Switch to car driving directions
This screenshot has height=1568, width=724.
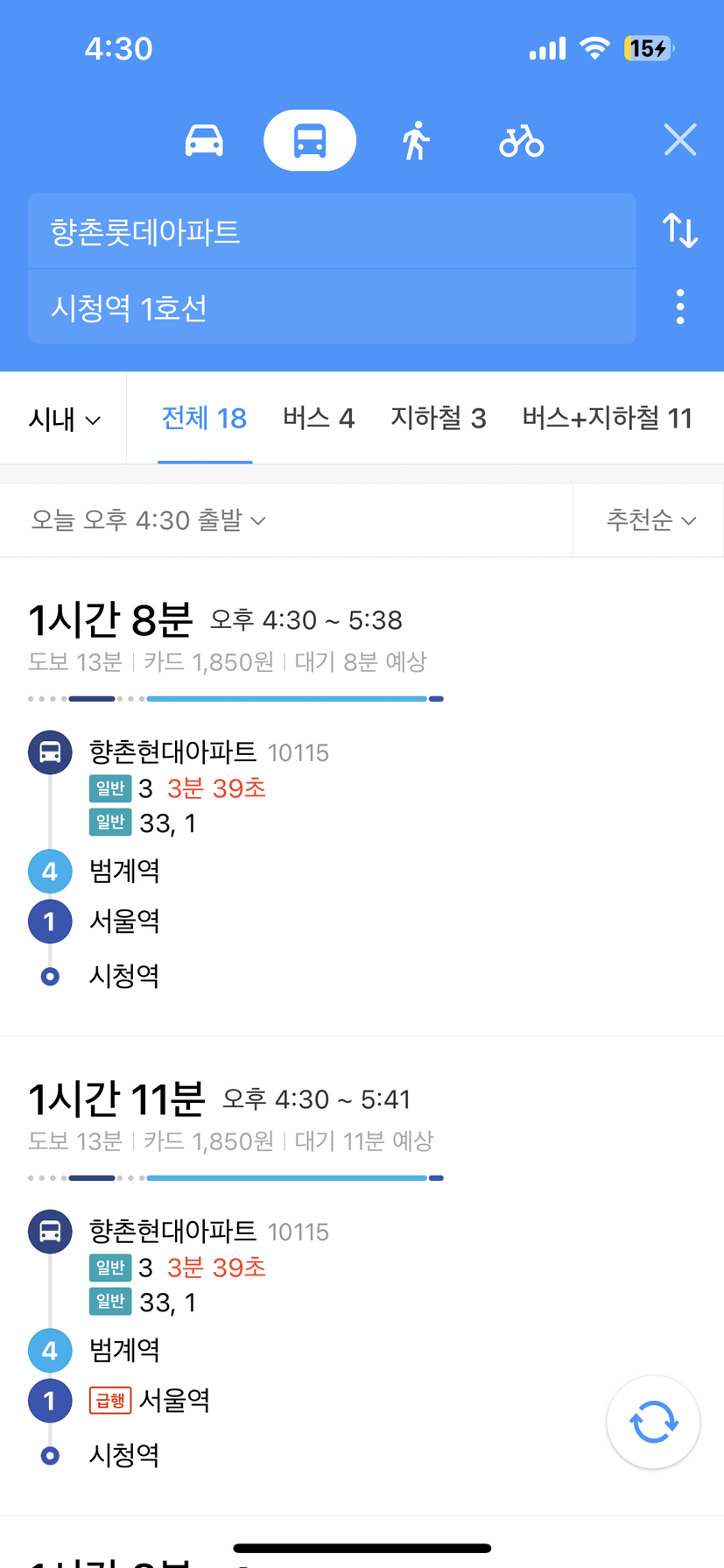pos(204,140)
